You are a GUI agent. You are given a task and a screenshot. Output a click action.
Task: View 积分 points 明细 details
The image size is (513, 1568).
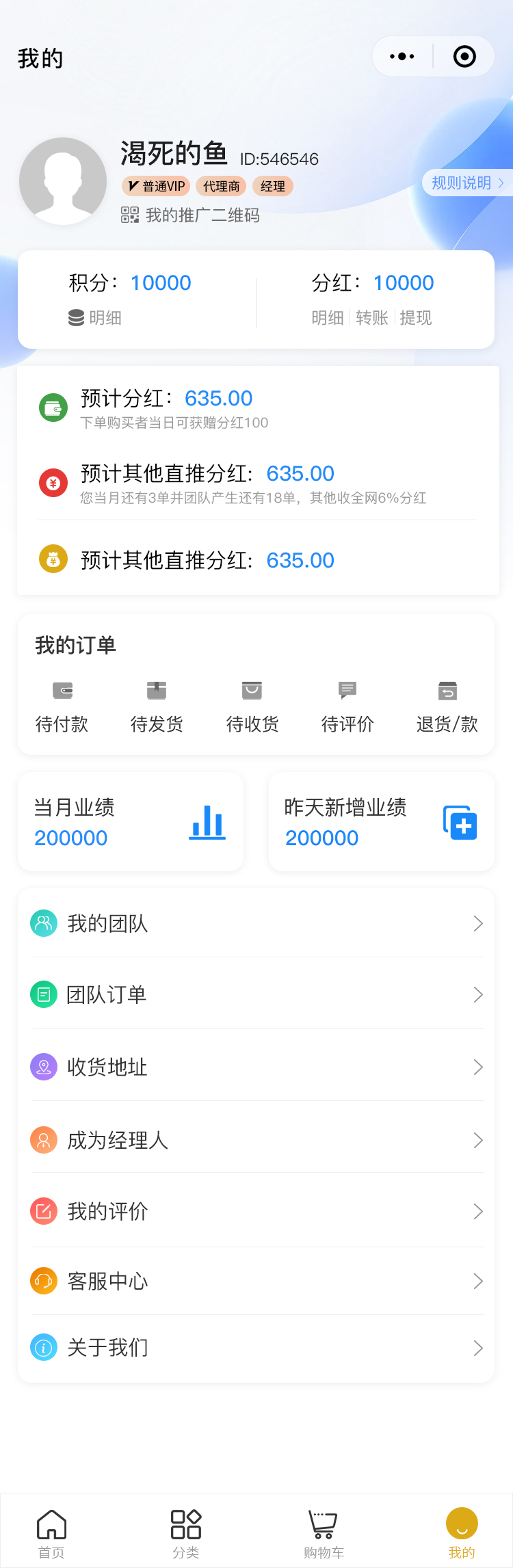[x=96, y=318]
